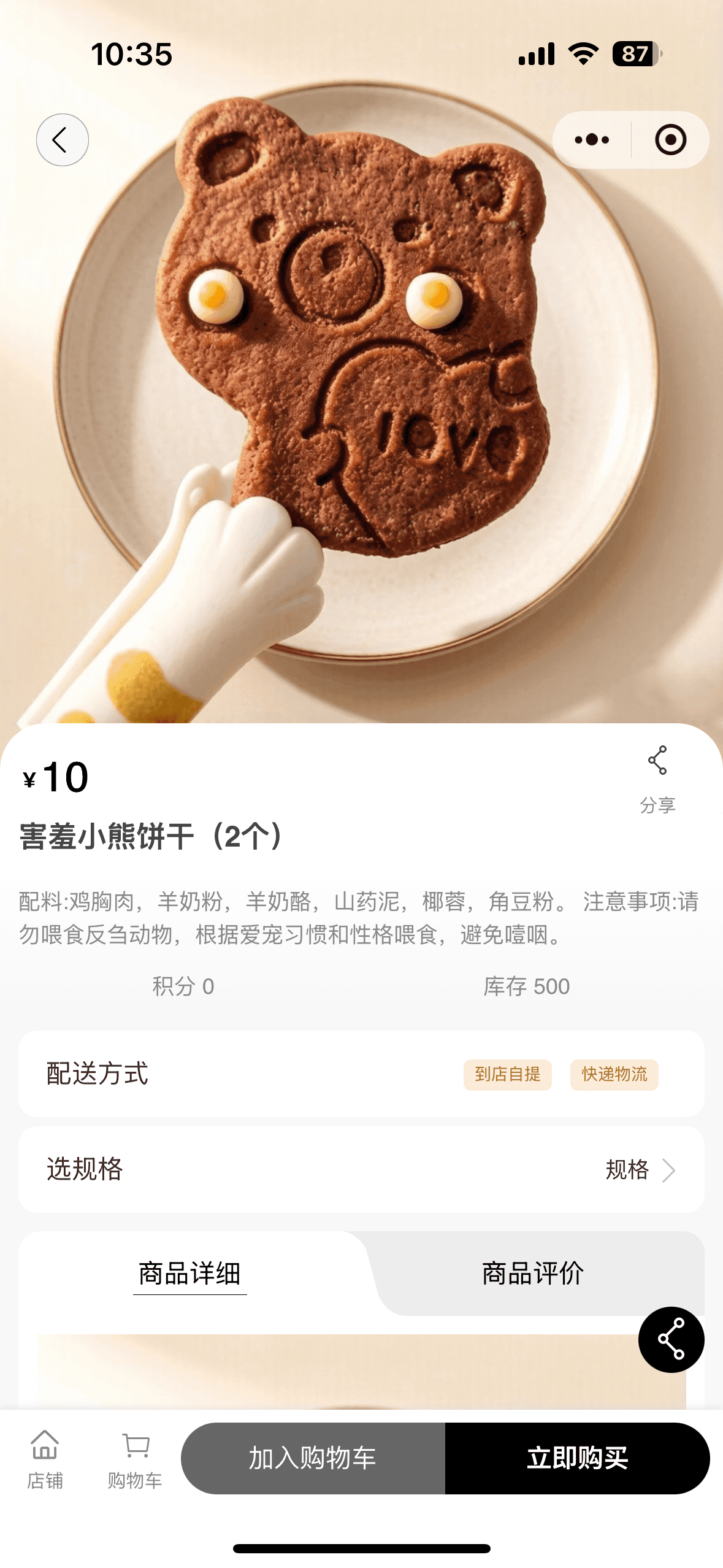723x1568 pixels.
Task: Buy now with 立即购买
Action: (x=577, y=1458)
